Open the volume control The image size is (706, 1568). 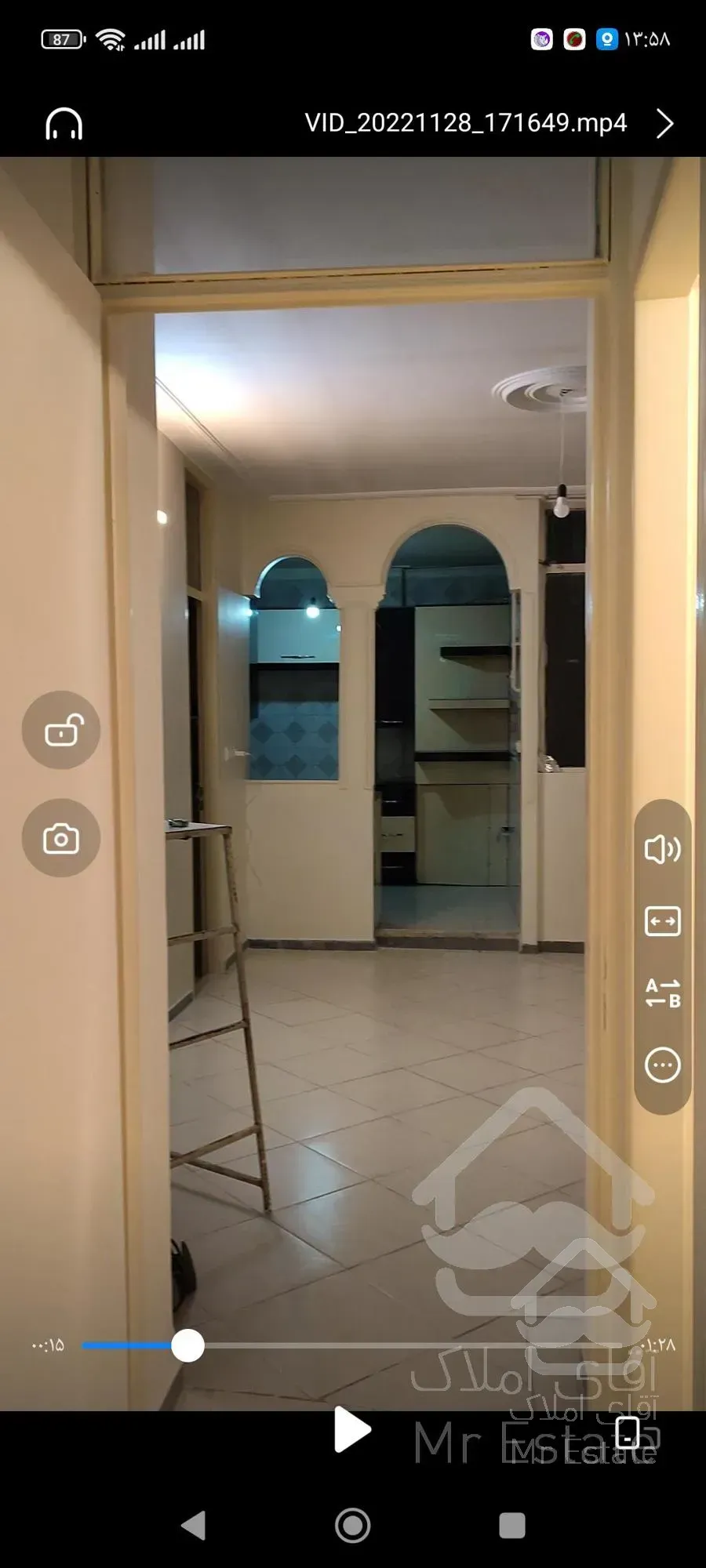pos(662,849)
